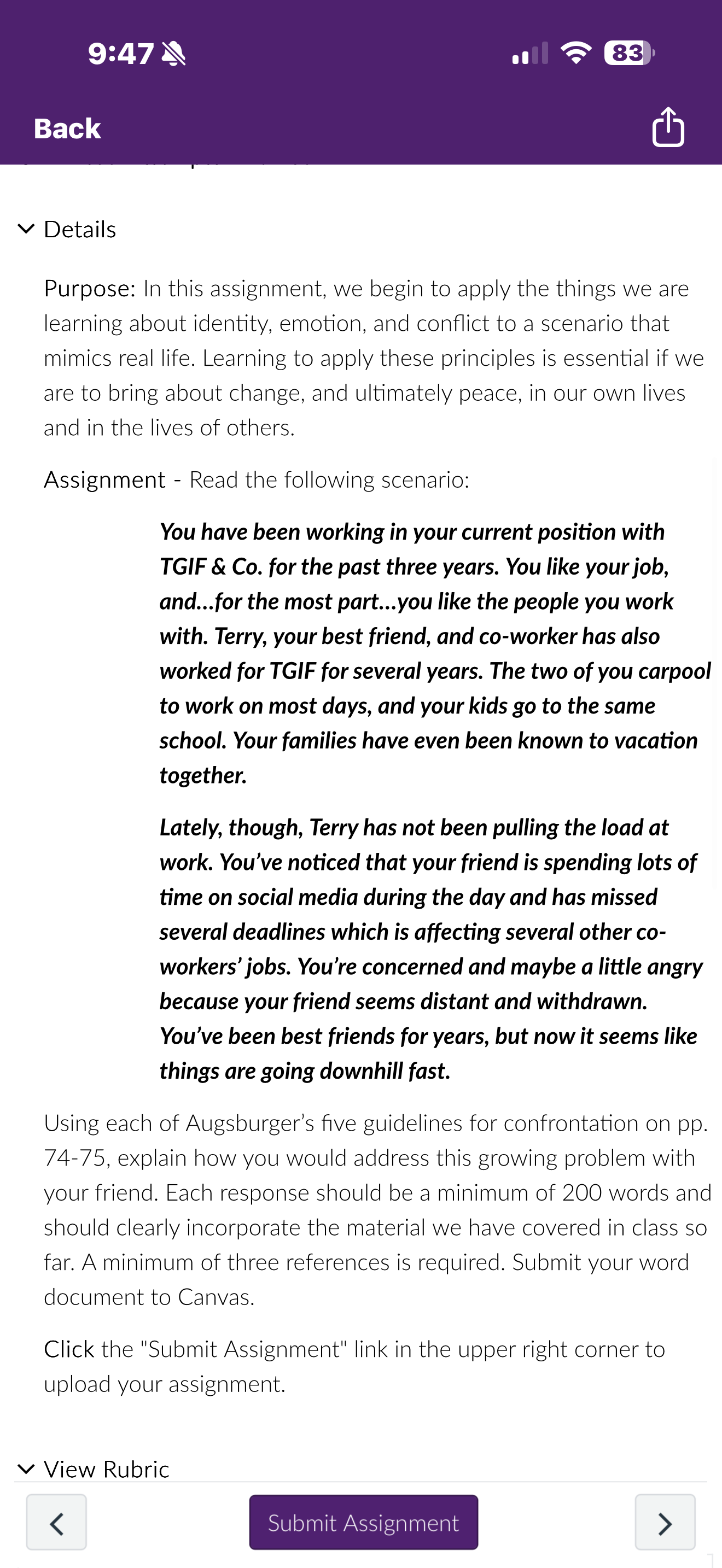The width and height of the screenshot is (722, 1568).
Task: Tap Submit Assignment button
Action: pyautogui.click(x=363, y=1522)
